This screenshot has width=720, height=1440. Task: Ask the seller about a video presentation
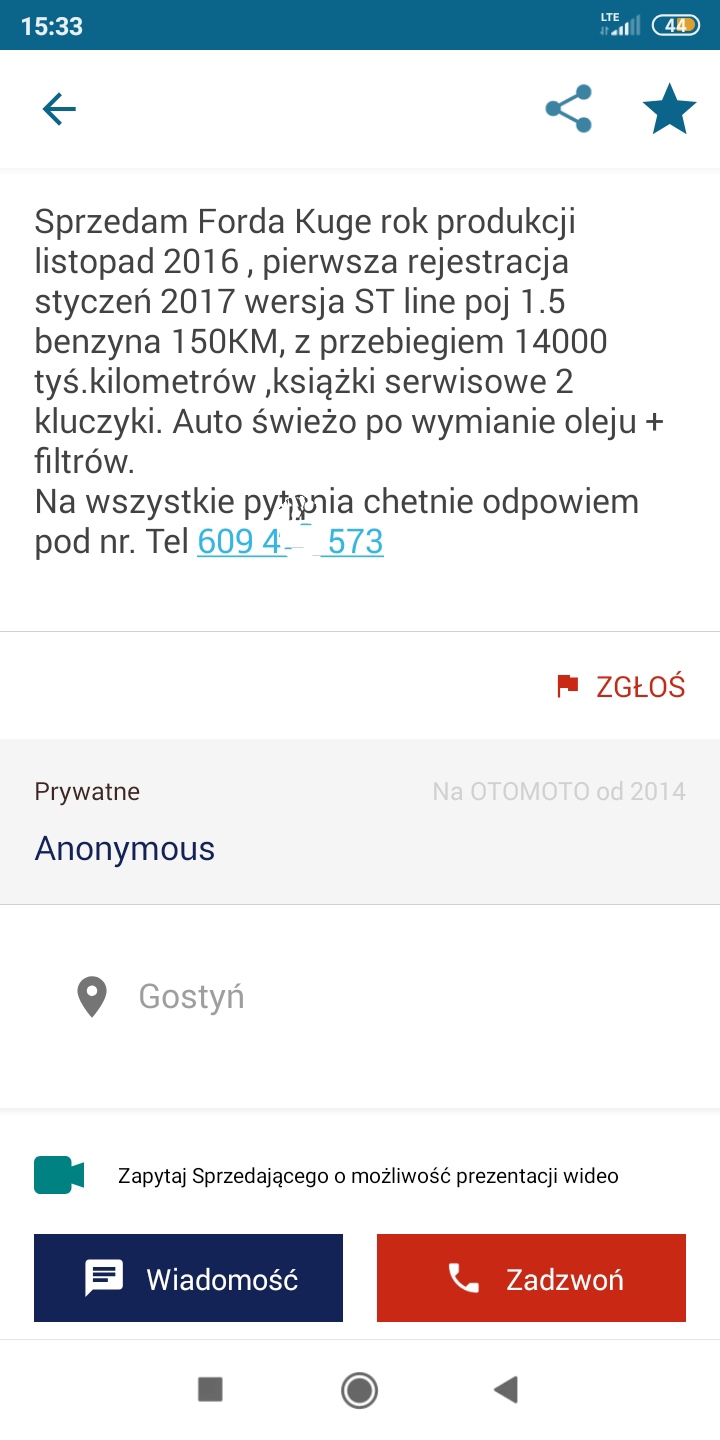(367, 1176)
